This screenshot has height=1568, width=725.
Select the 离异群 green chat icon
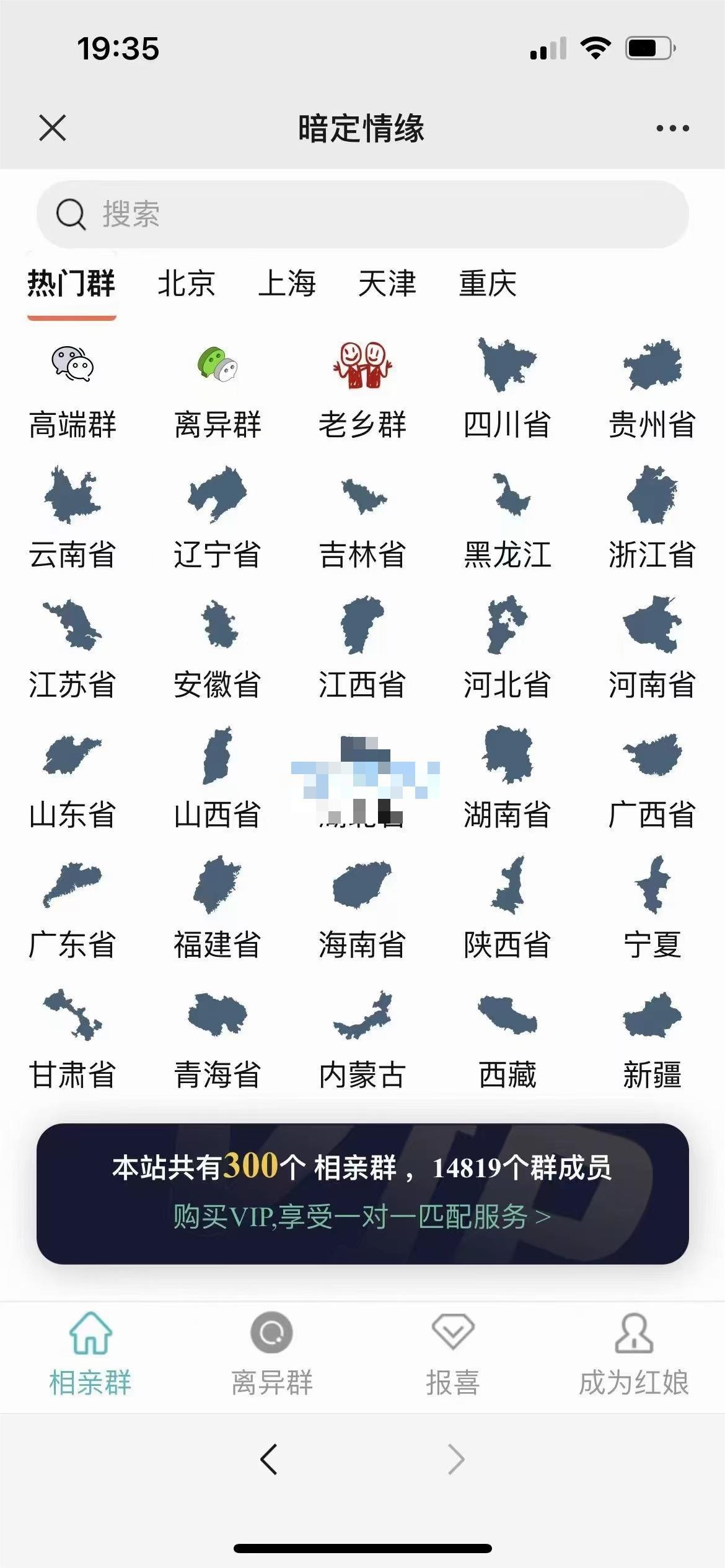216,365
